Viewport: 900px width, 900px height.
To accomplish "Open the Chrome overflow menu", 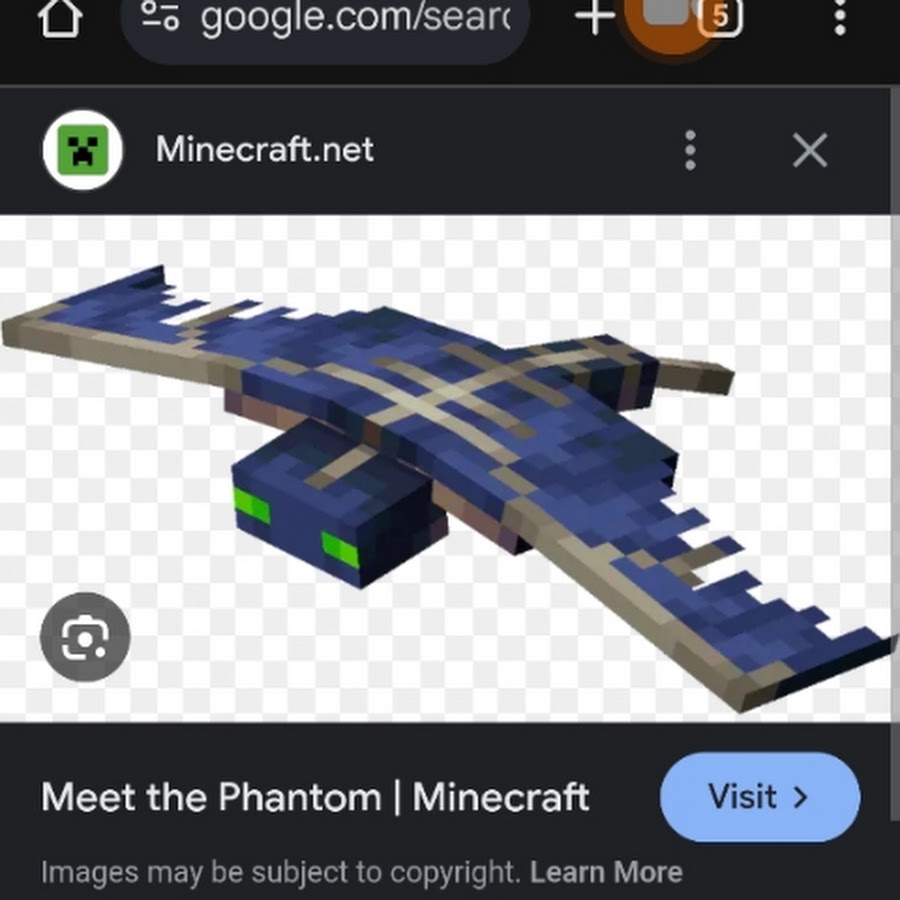I will click(x=839, y=18).
